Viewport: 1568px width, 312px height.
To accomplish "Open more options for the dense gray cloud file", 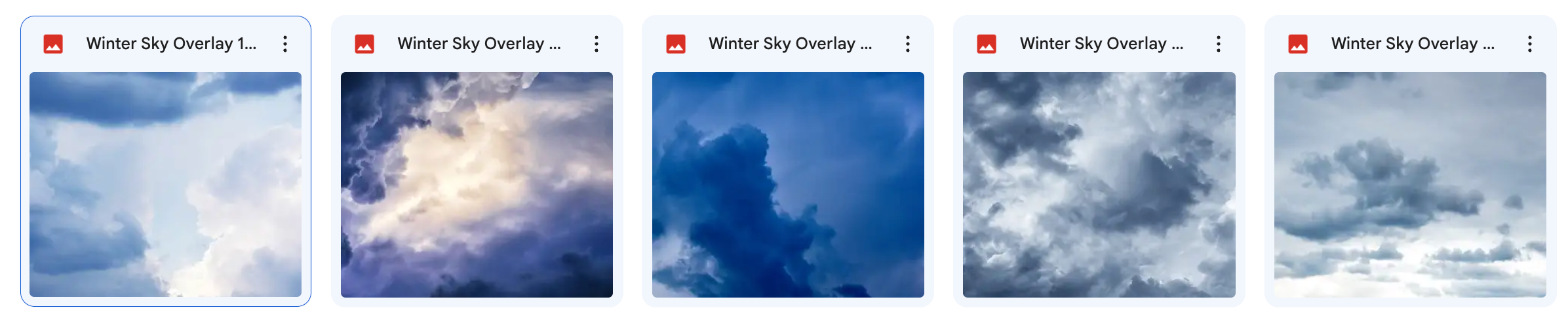I will 1218,44.
